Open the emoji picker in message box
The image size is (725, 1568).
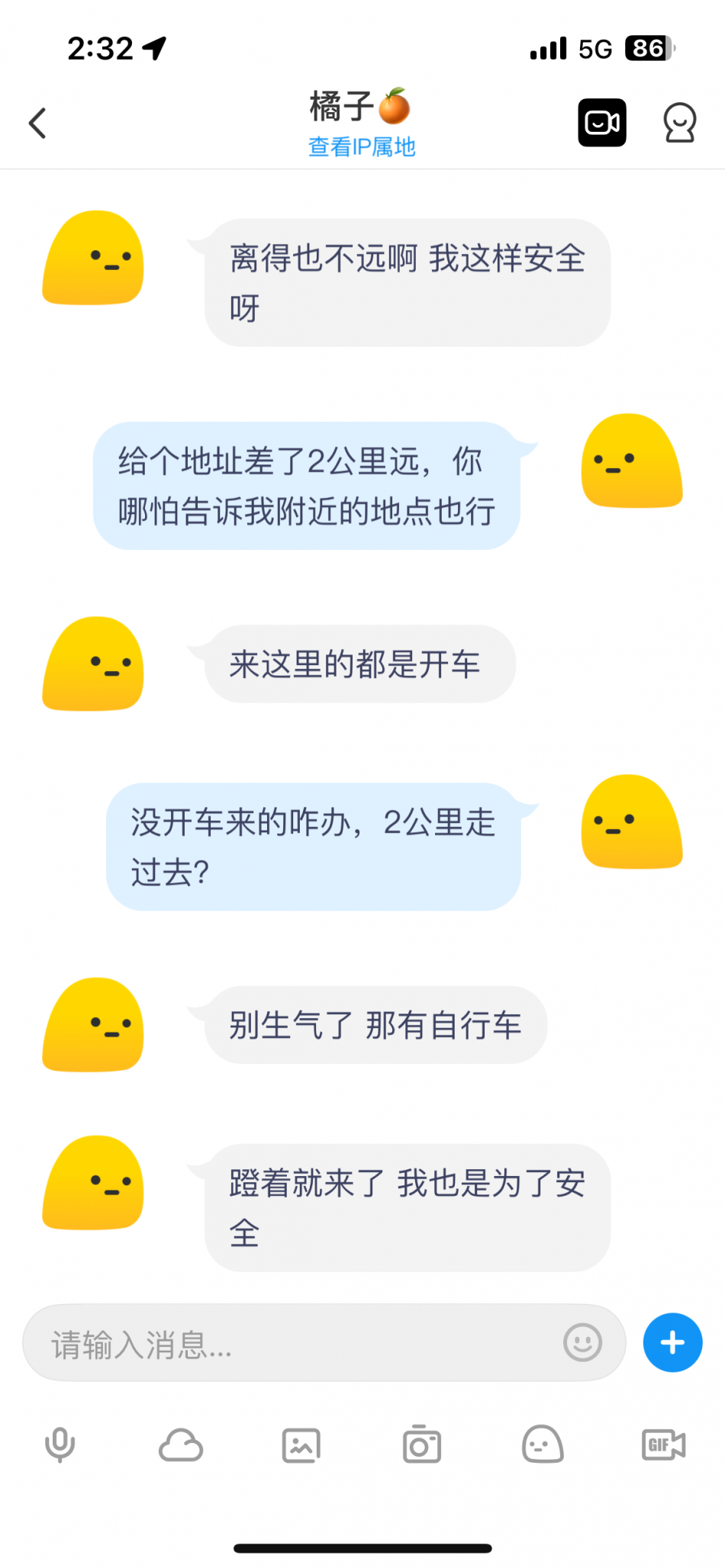(582, 1342)
